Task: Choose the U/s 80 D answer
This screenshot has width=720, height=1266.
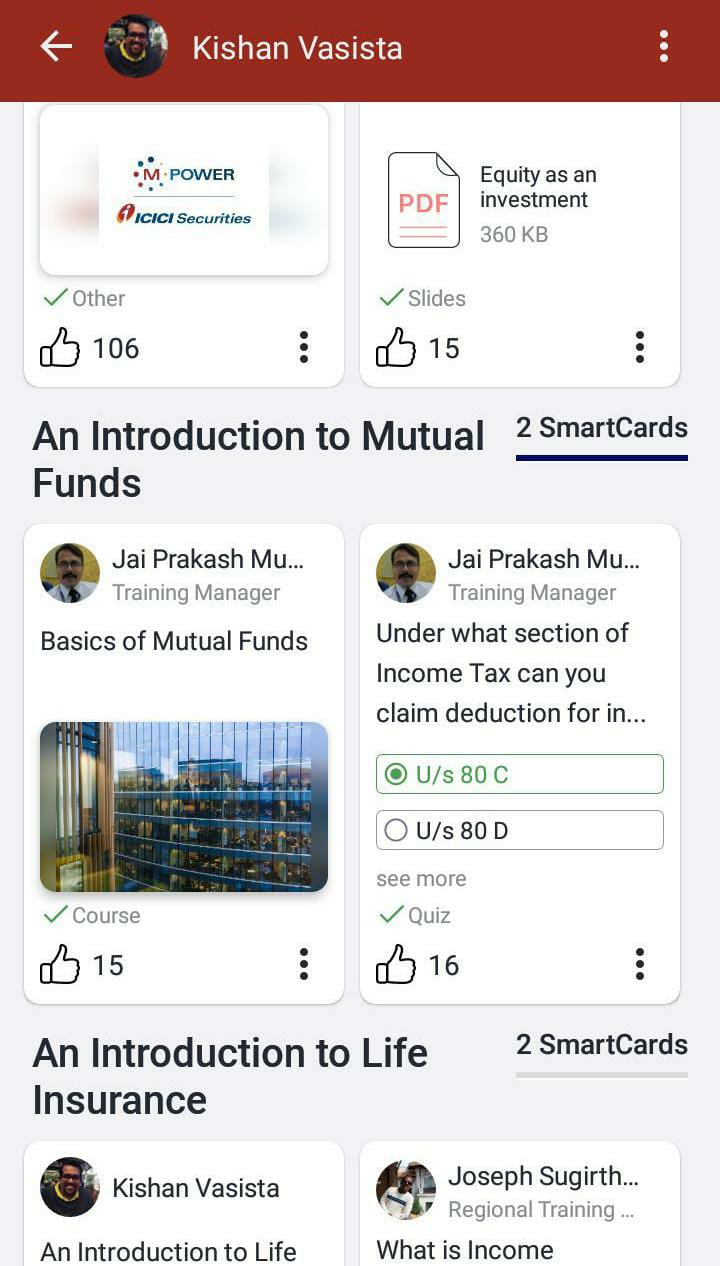Action: (519, 830)
